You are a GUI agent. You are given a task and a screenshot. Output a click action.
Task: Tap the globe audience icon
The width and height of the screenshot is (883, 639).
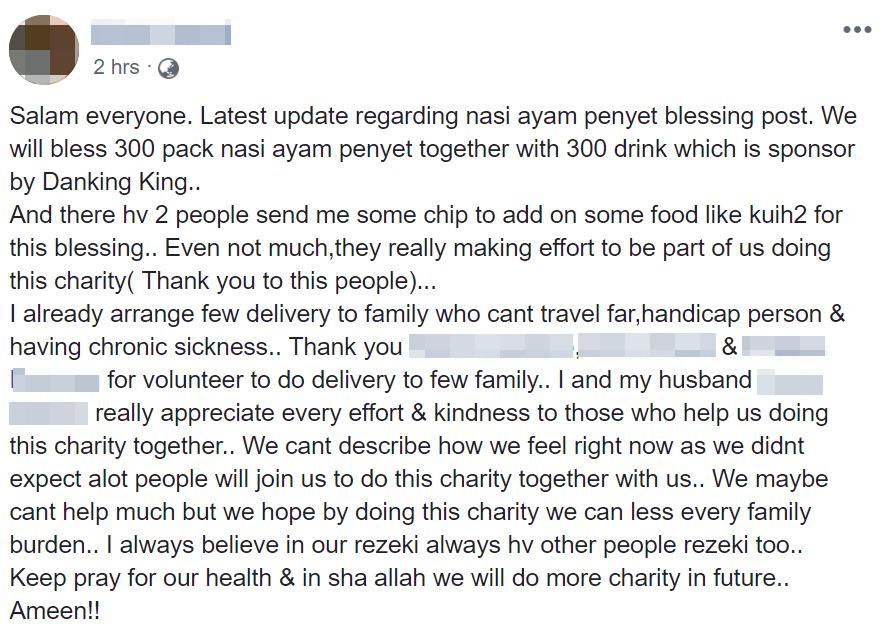point(168,68)
